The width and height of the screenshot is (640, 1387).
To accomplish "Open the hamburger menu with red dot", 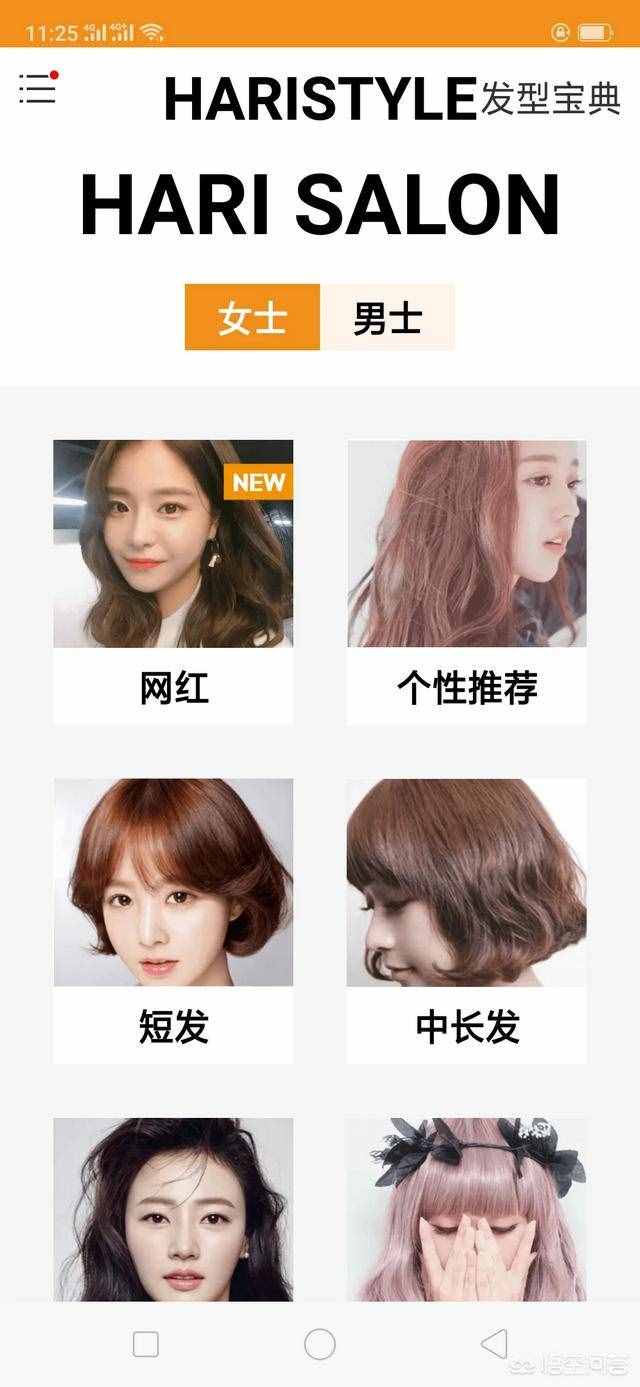I will pos(38,88).
